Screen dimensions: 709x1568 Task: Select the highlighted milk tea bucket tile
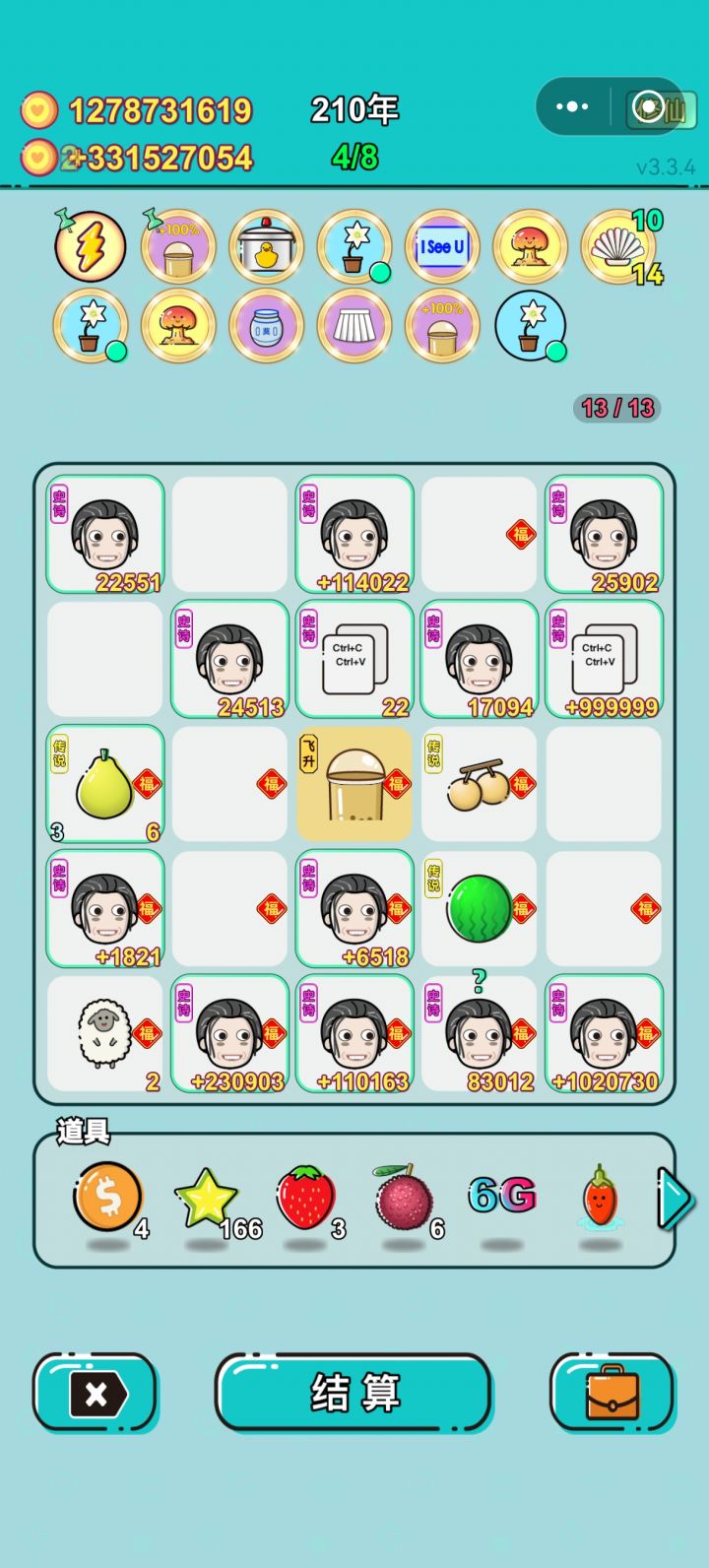[x=354, y=785]
